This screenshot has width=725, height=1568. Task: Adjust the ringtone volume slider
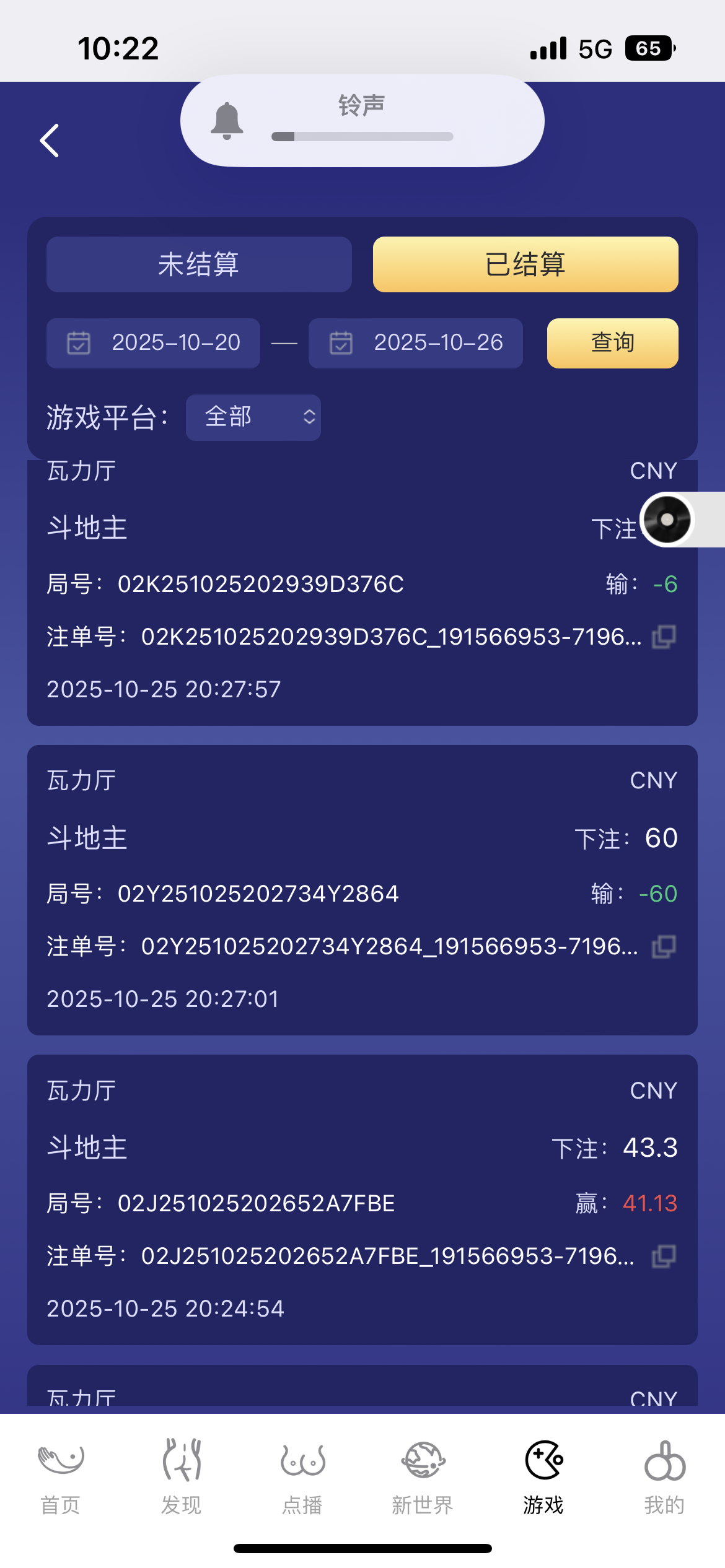pos(361,135)
